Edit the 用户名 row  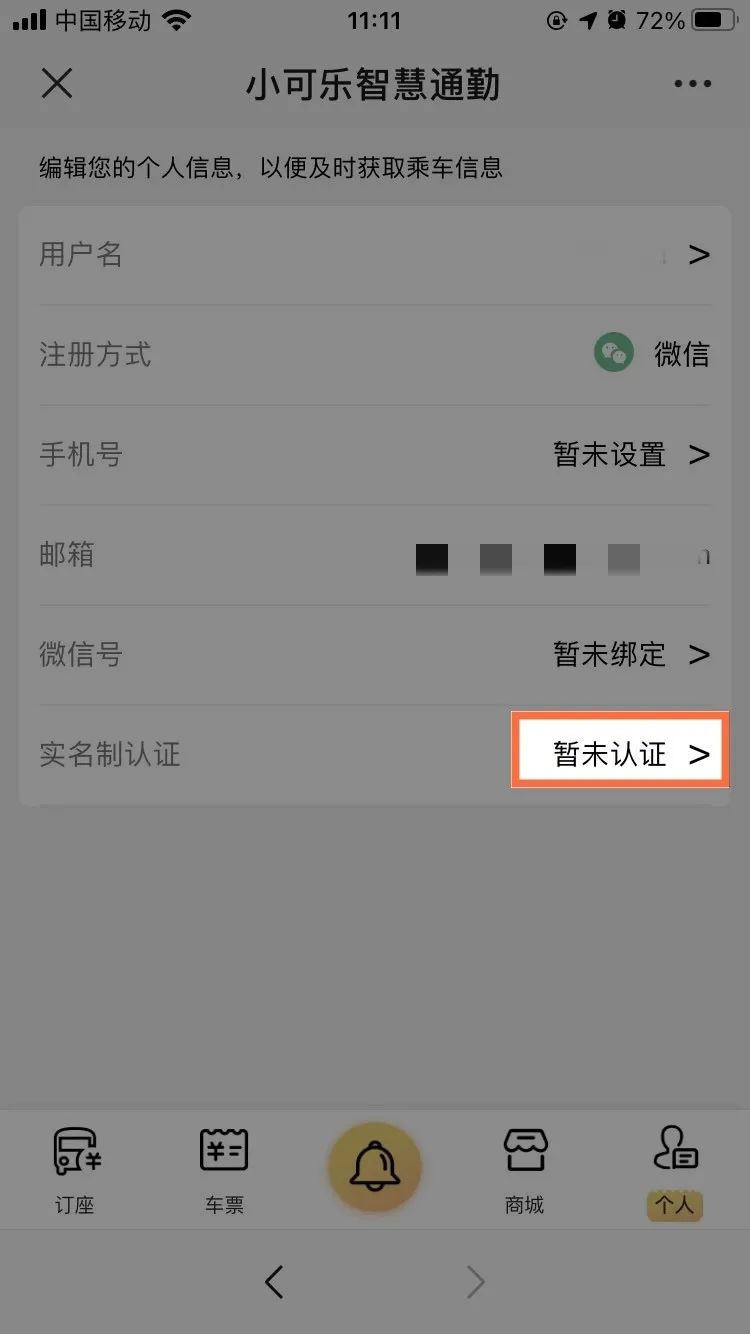tap(375, 255)
